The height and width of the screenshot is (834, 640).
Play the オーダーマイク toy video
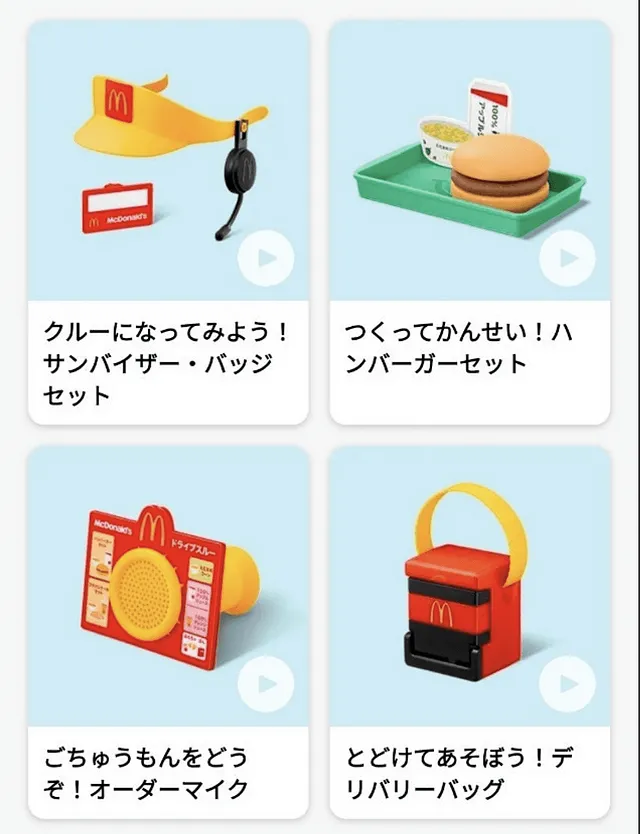pos(266,684)
